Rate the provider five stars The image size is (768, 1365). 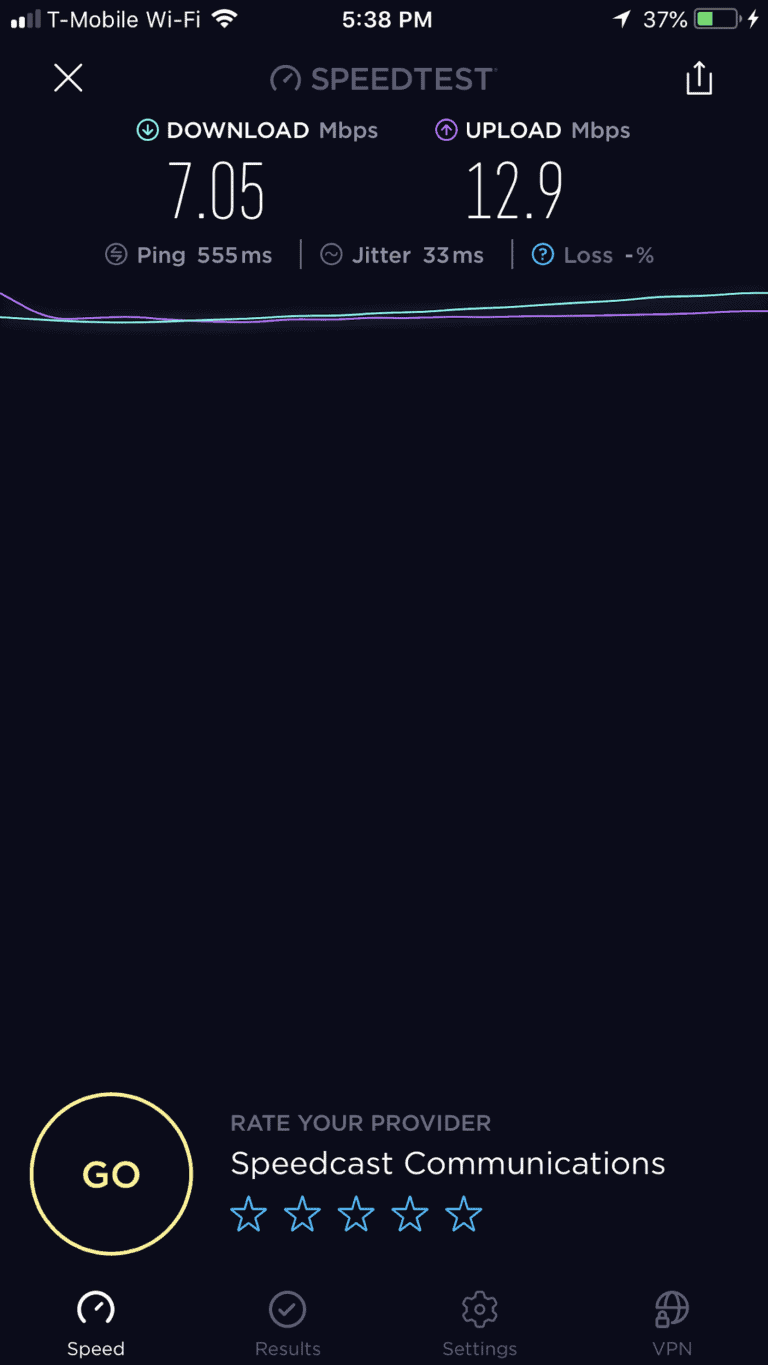coord(464,1216)
